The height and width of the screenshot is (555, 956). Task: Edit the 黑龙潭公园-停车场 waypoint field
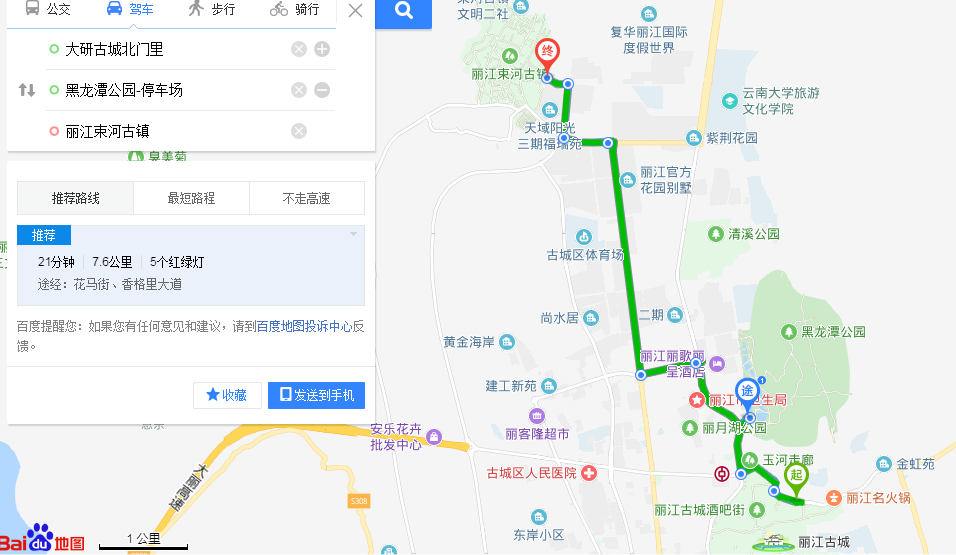[170, 90]
